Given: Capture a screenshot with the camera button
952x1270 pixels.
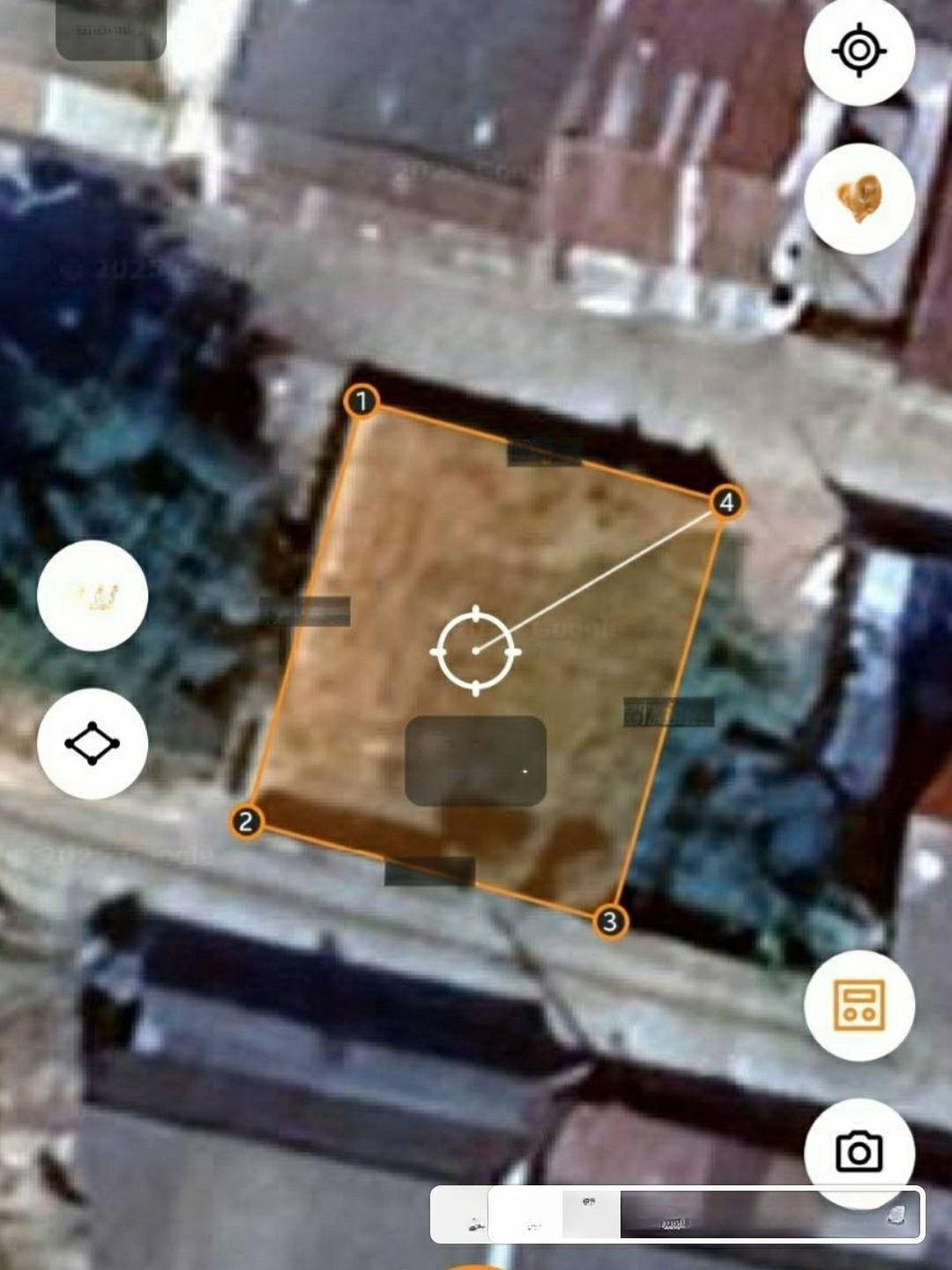Looking at the screenshot, I should (x=859, y=1153).
